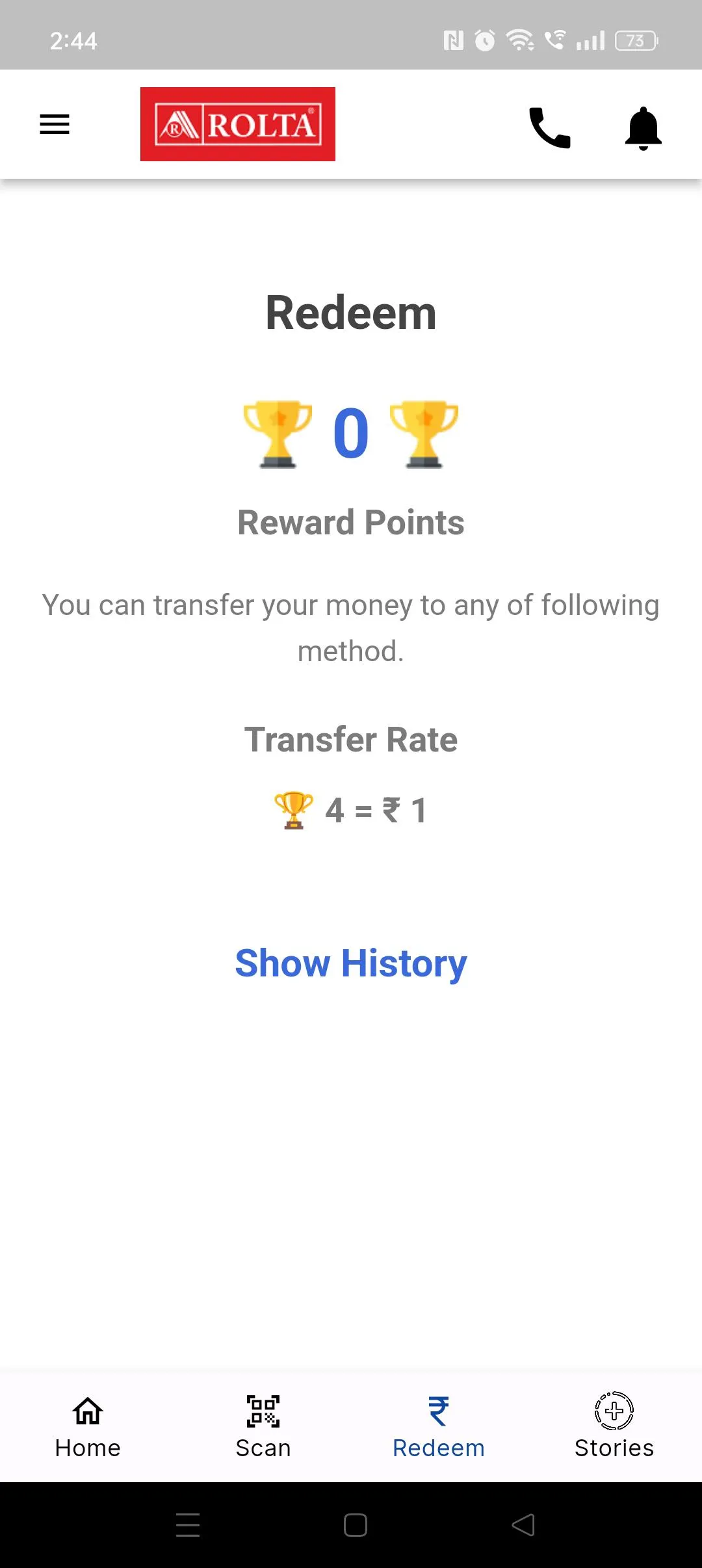Tap the phone call icon
702x1568 pixels.
tap(550, 127)
